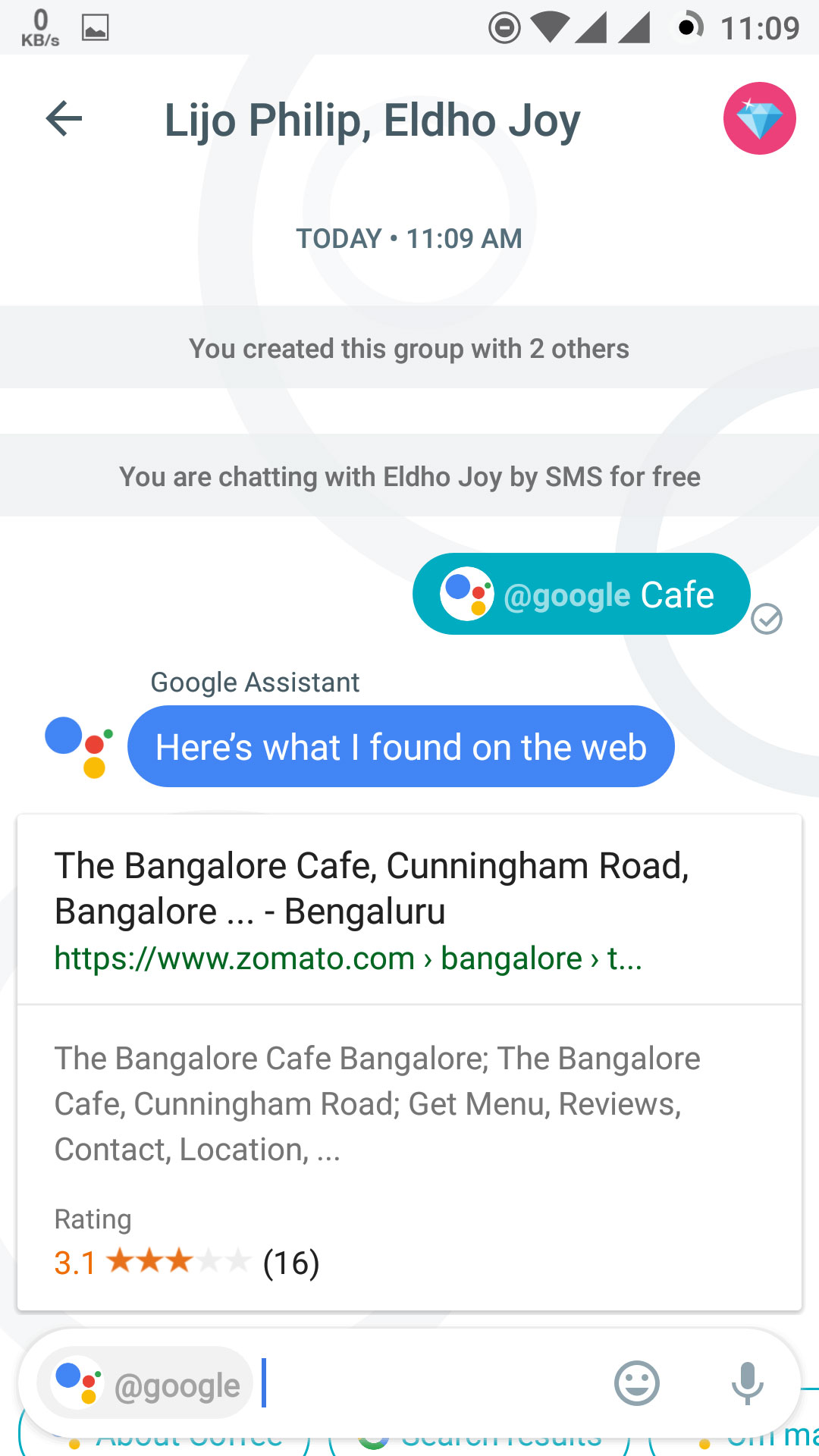Start voice input with the microphone
819x1456 pixels.
click(747, 1383)
